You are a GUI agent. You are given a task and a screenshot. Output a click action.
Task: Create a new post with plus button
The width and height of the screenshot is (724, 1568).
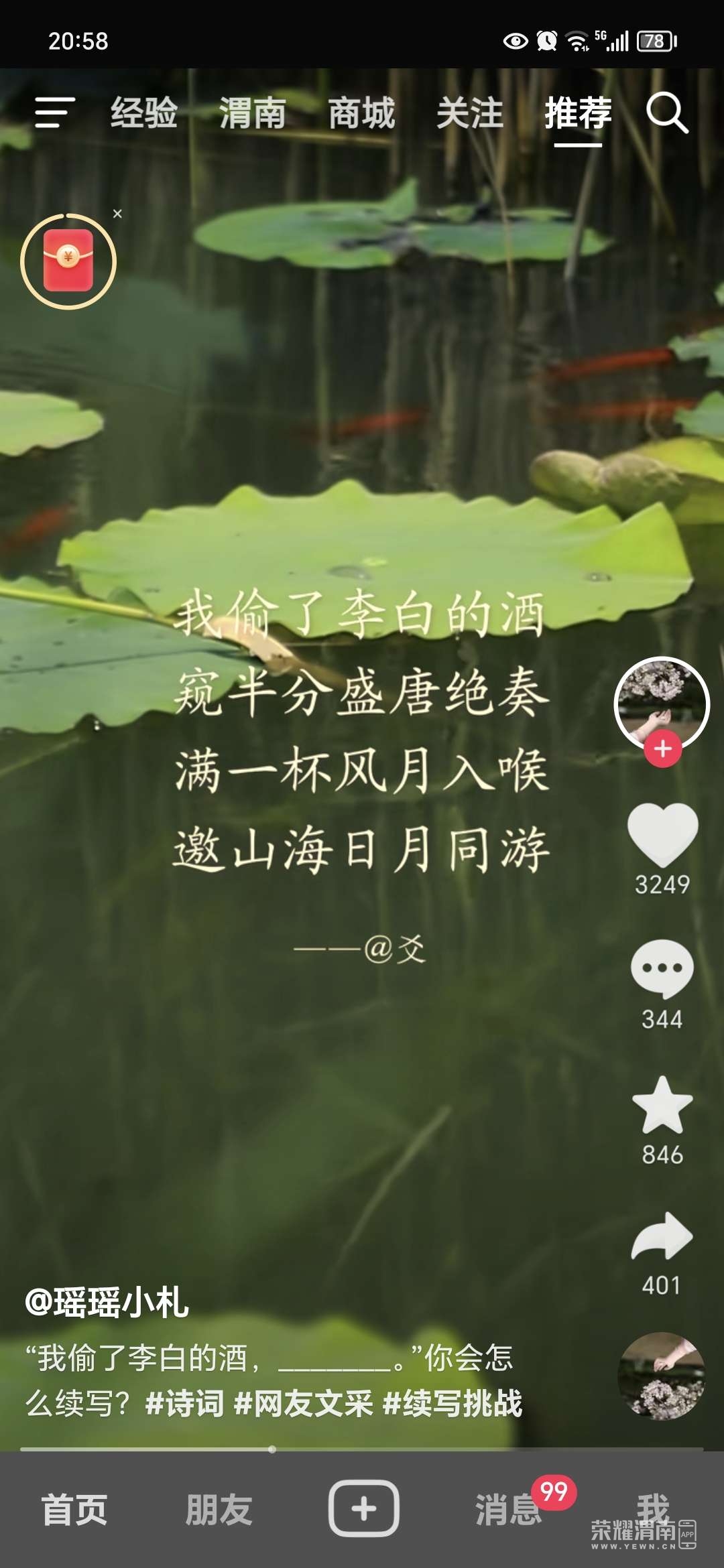[363, 1508]
